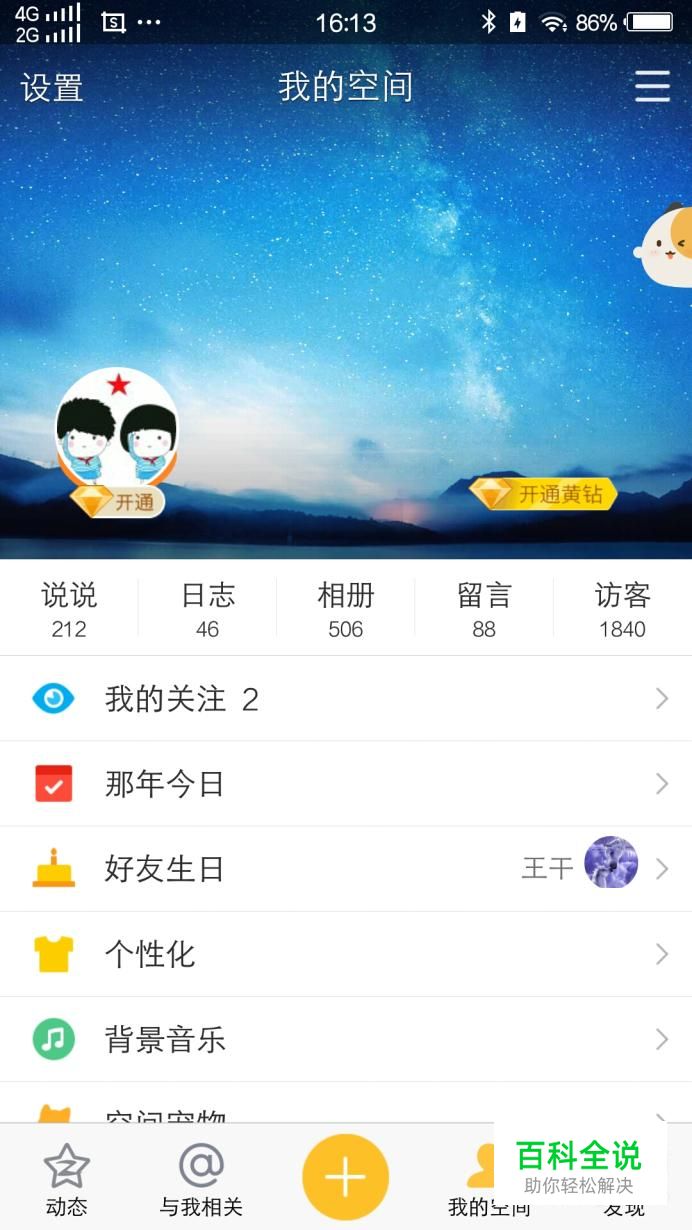Tap the cartoon pet at screen edge
This screenshot has width=692, height=1230.
(668, 246)
